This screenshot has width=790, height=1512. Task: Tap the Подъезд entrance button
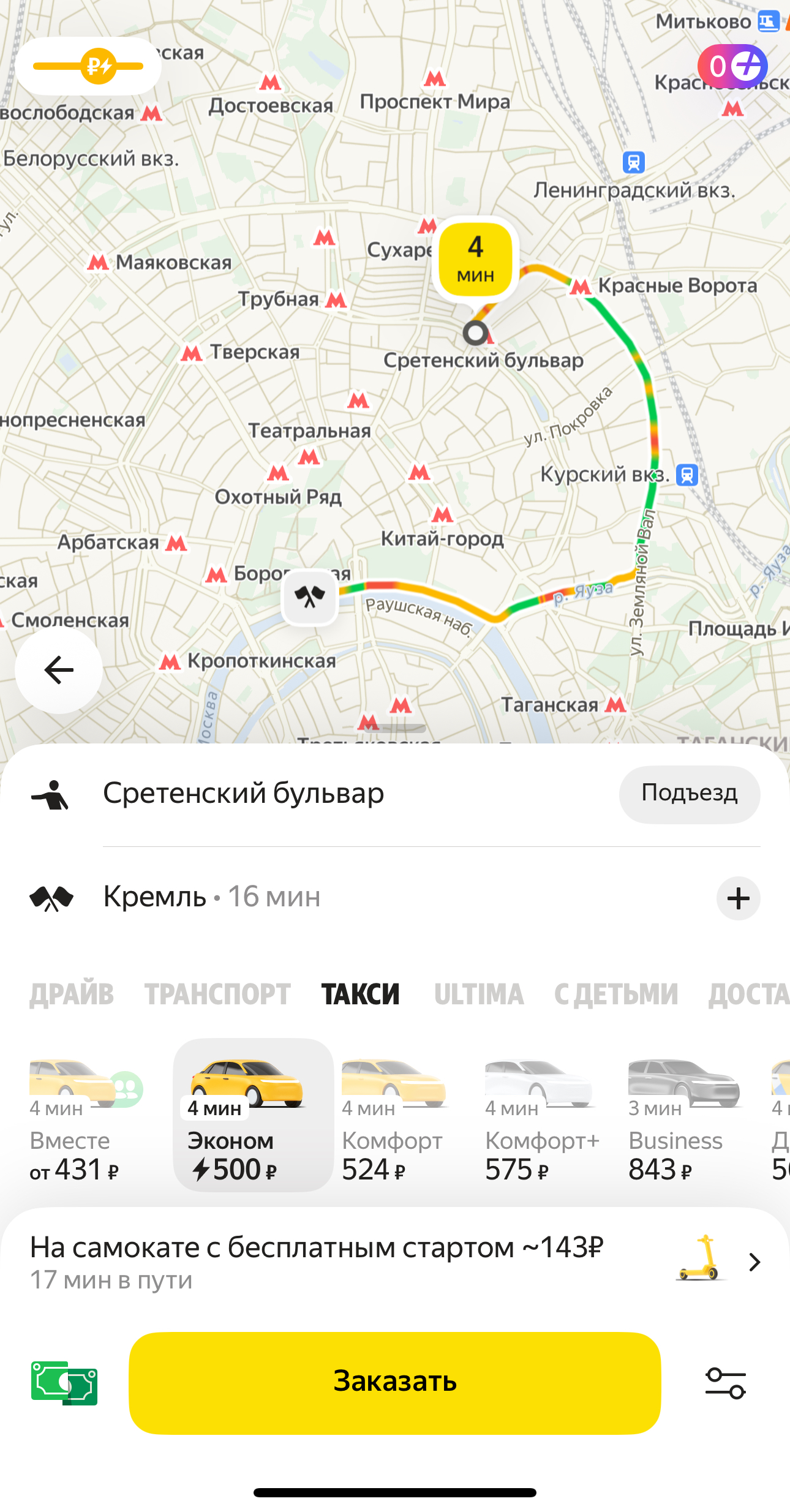(x=689, y=794)
